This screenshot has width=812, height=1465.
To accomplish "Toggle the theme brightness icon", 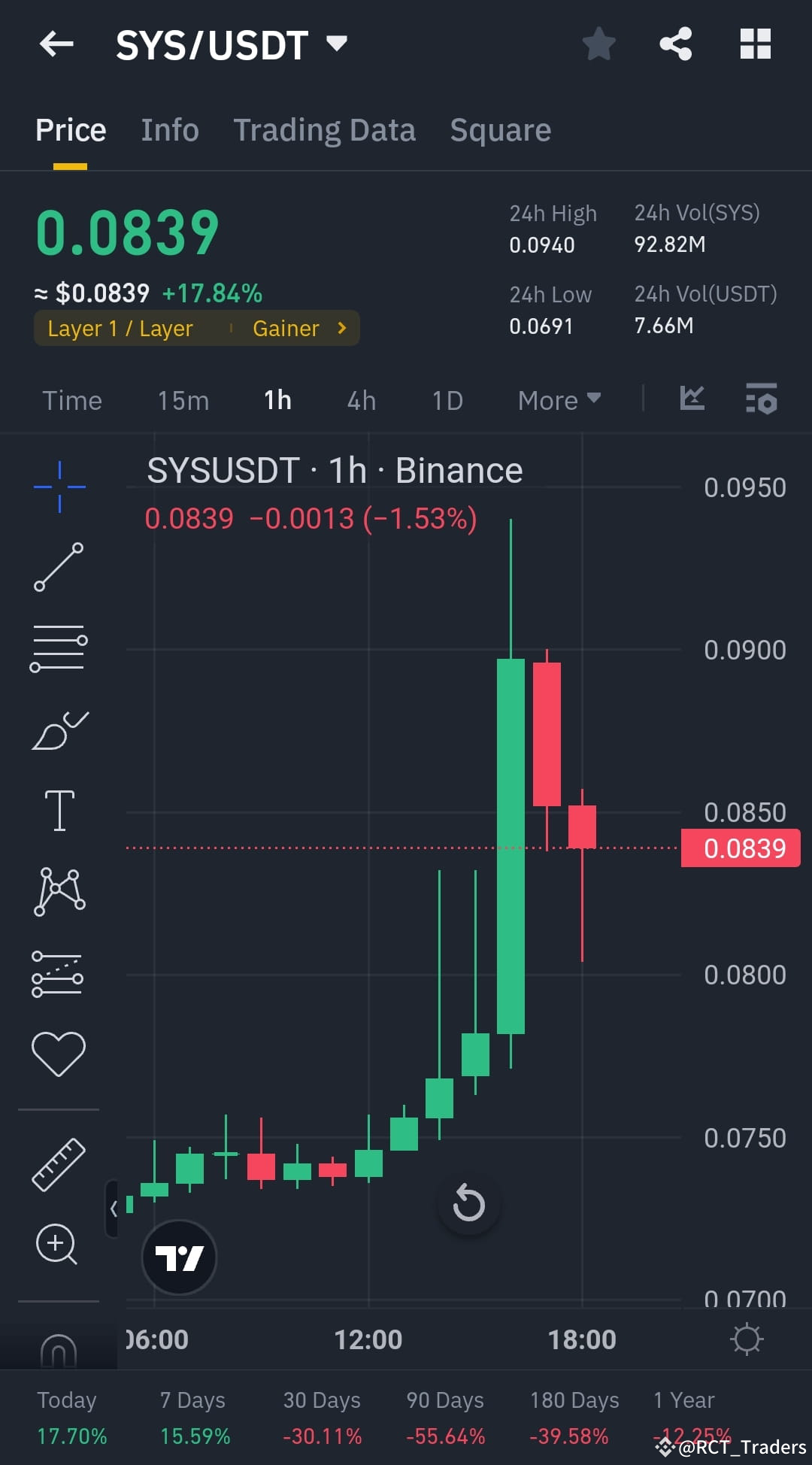I will point(747,1339).
